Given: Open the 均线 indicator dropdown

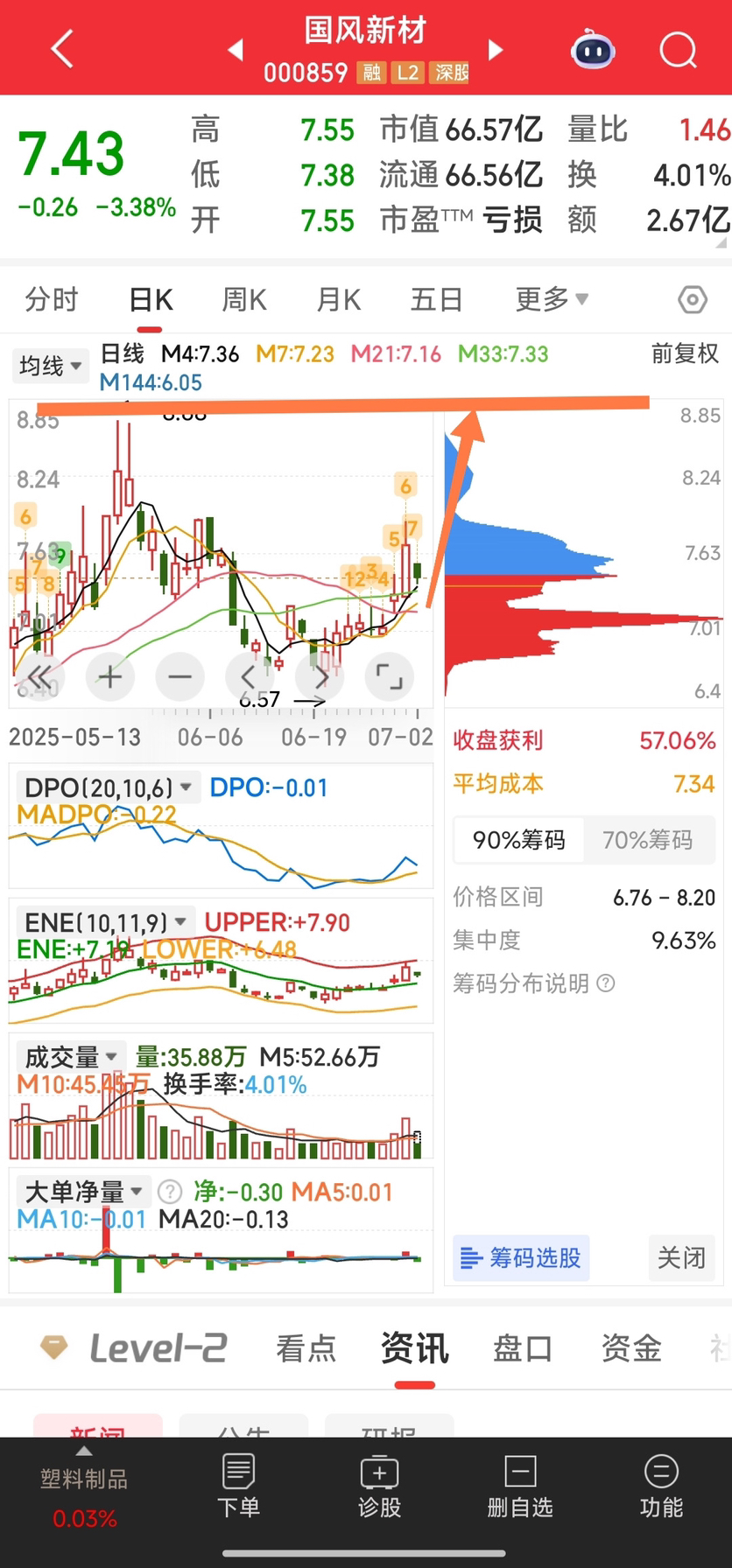Looking at the screenshot, I should pos(51,366).
